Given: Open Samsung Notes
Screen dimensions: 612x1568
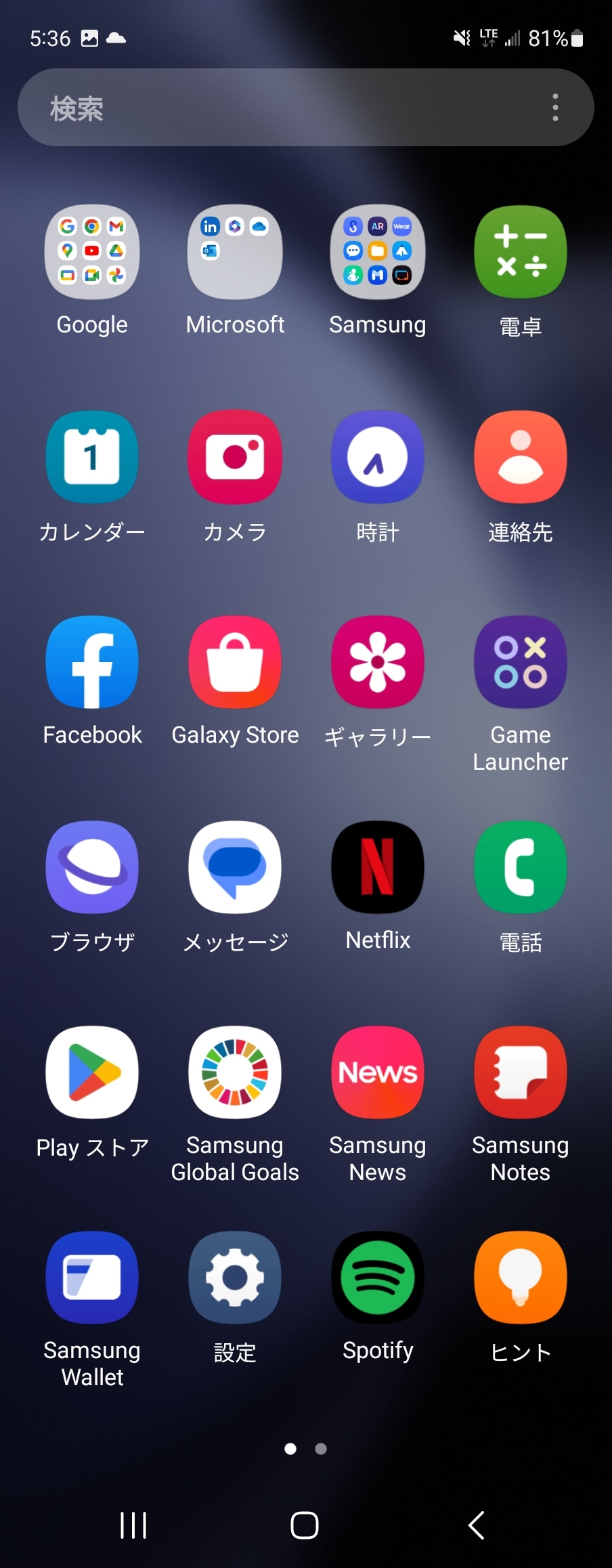Looking at the screenshot, I should pyautogui.click(x=520, y=1072).
